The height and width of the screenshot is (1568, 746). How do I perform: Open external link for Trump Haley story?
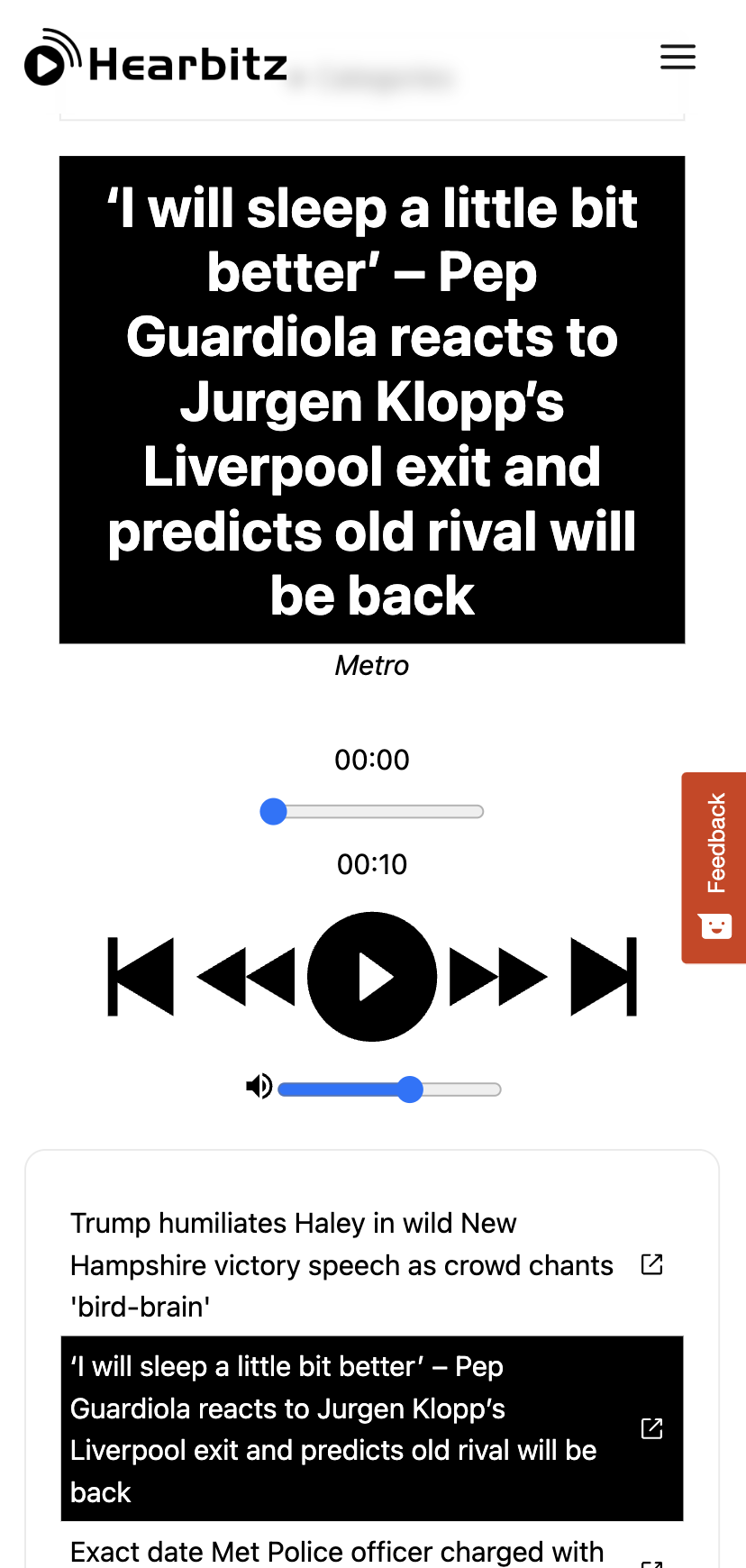pos(651,1264)
